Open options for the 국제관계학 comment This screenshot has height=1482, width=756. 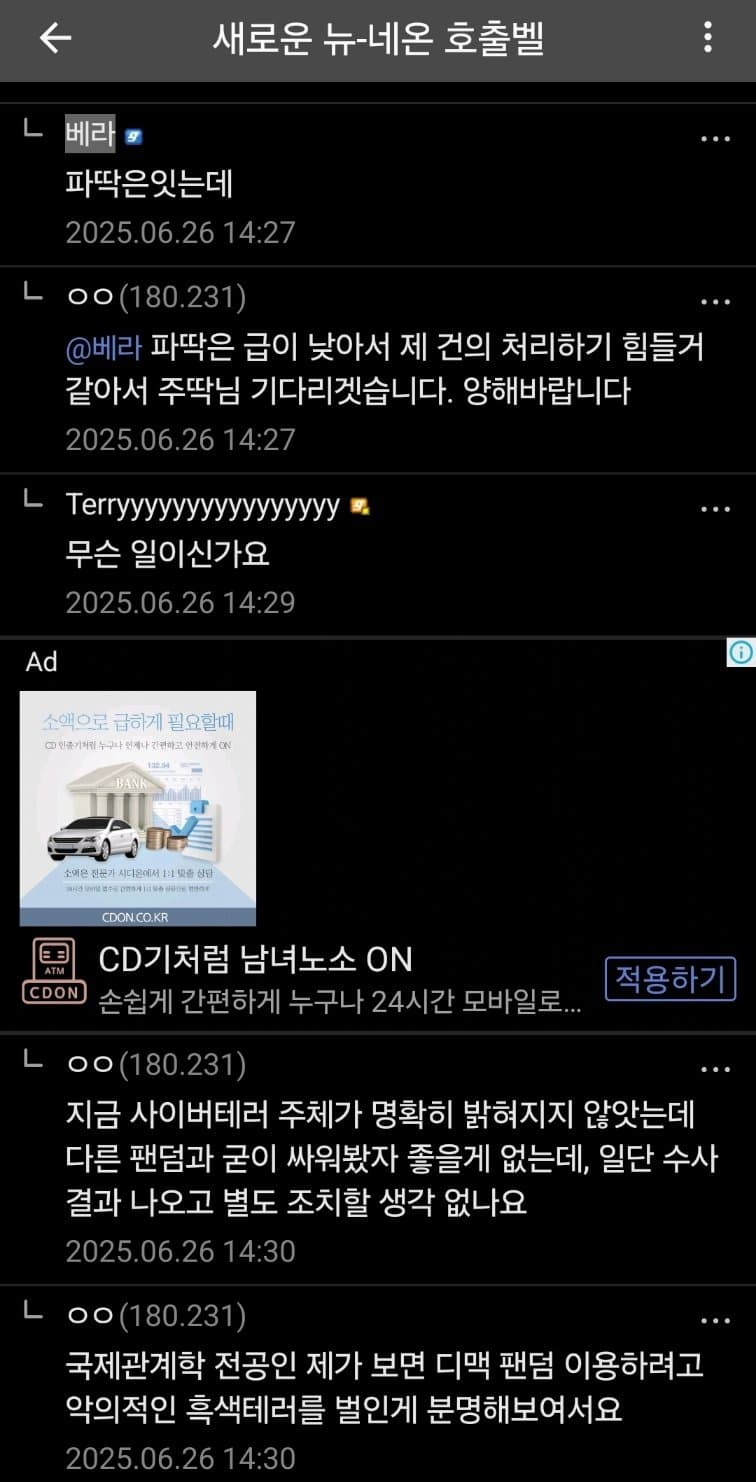tap(715, 1320)
